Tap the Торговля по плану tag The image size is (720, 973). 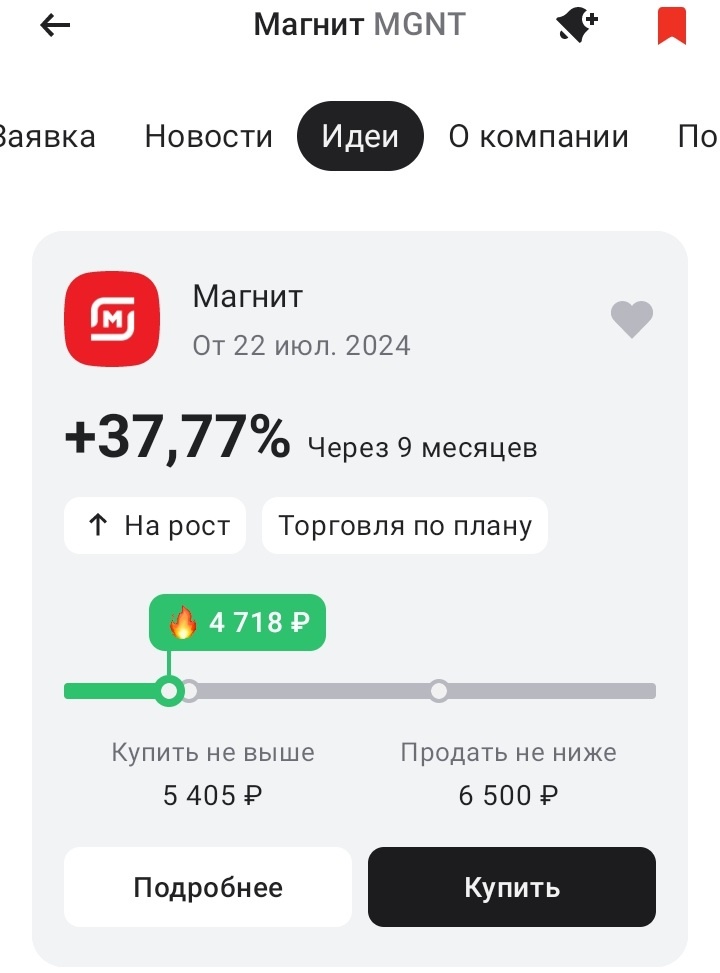404,524
